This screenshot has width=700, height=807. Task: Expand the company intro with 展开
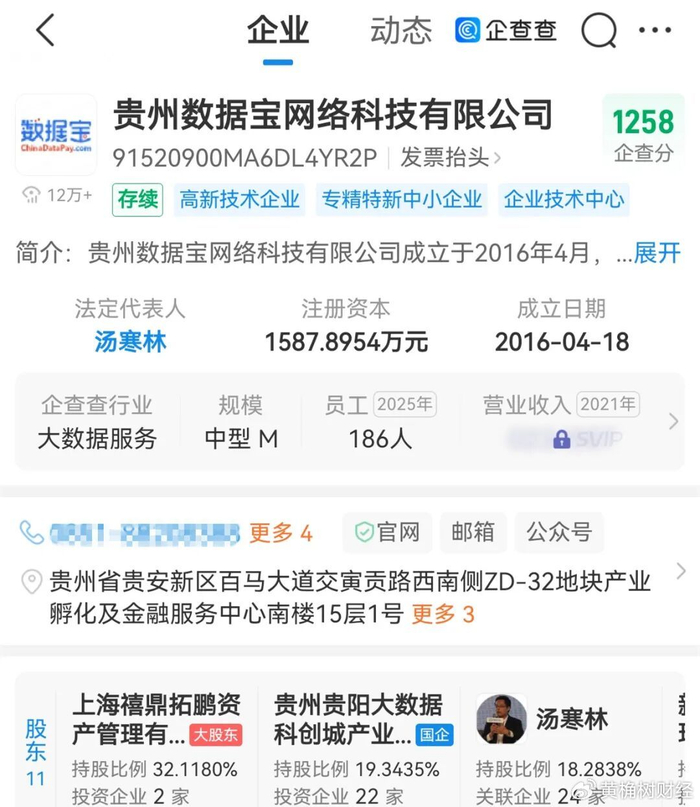[x=657, y=253]
